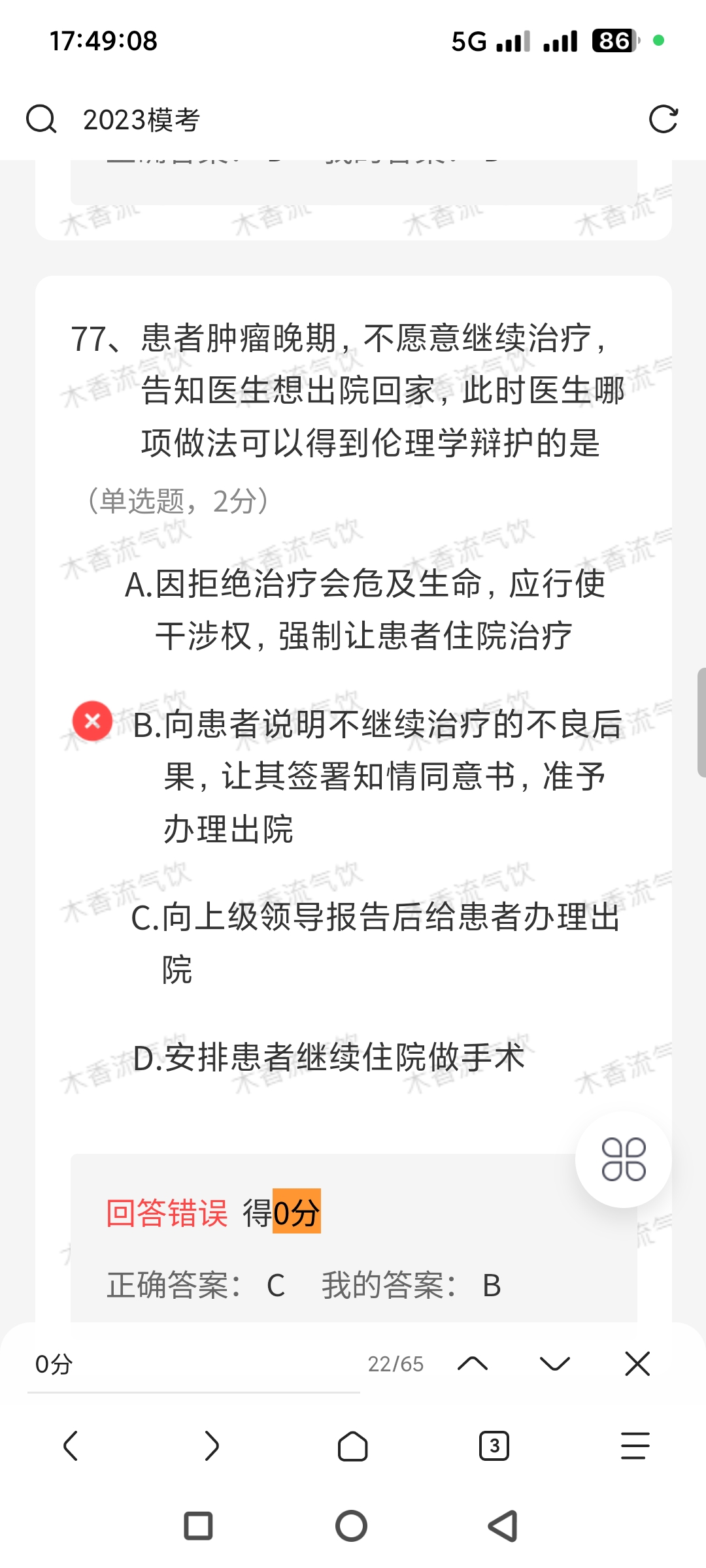Reload the page with the refresh icon
The width and height of the screenshot is (706, 1568).
pos(663,120)
